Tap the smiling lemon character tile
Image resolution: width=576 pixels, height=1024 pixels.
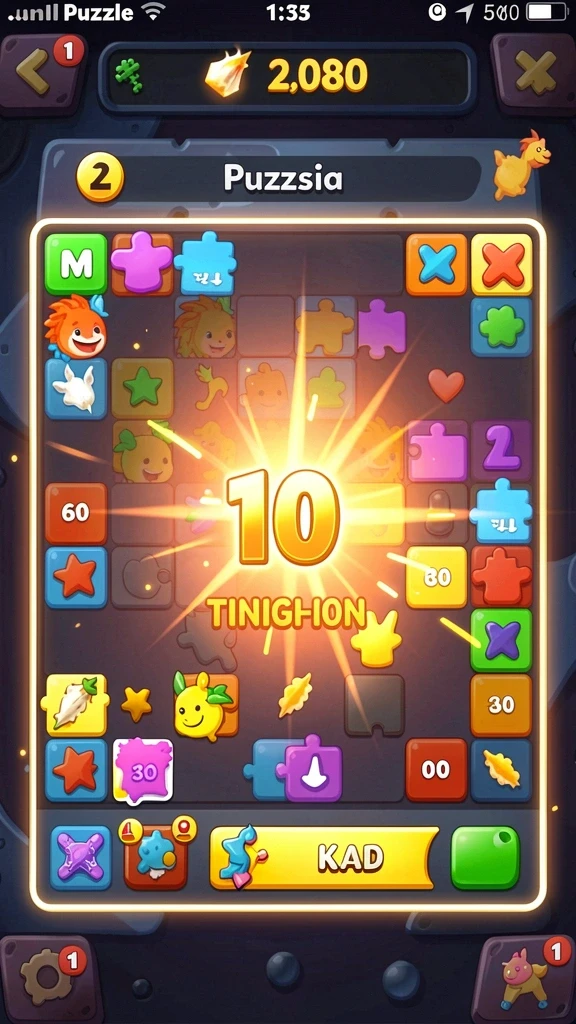pyautogui.click(x=201, y=708)
